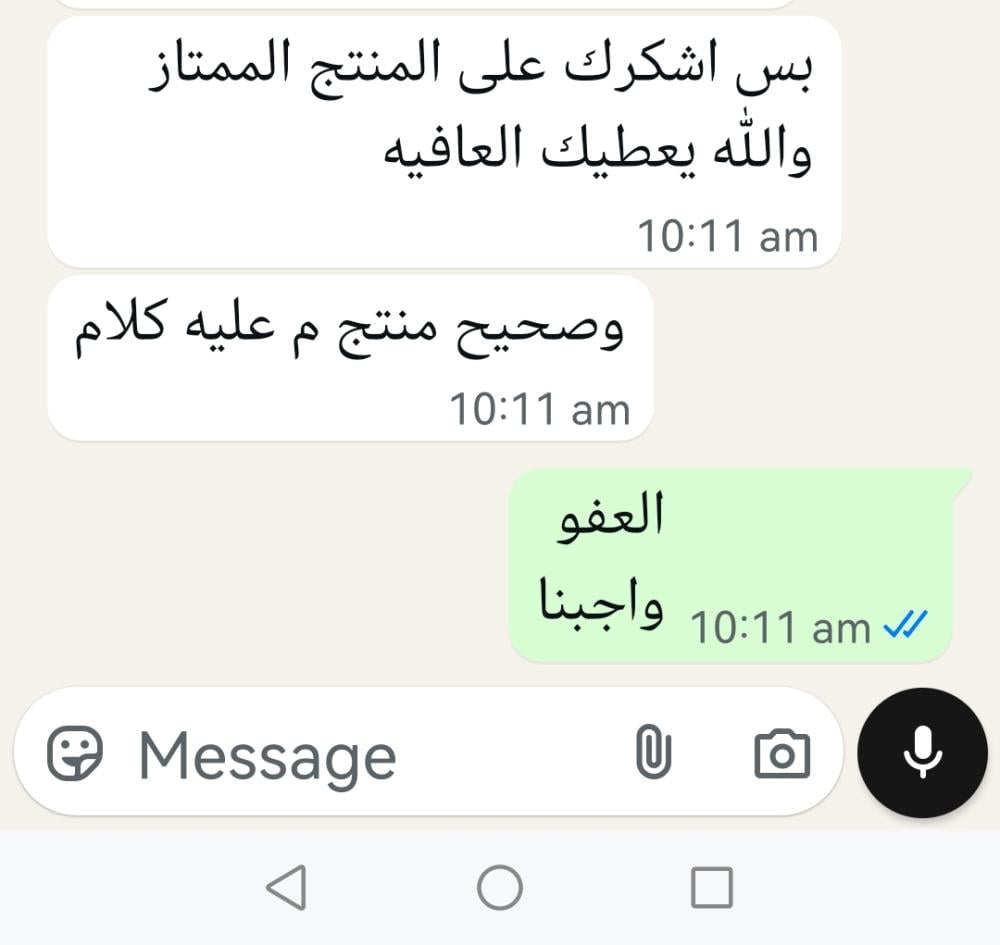
Task: Open recent apps from the square button
Action: 712,887
